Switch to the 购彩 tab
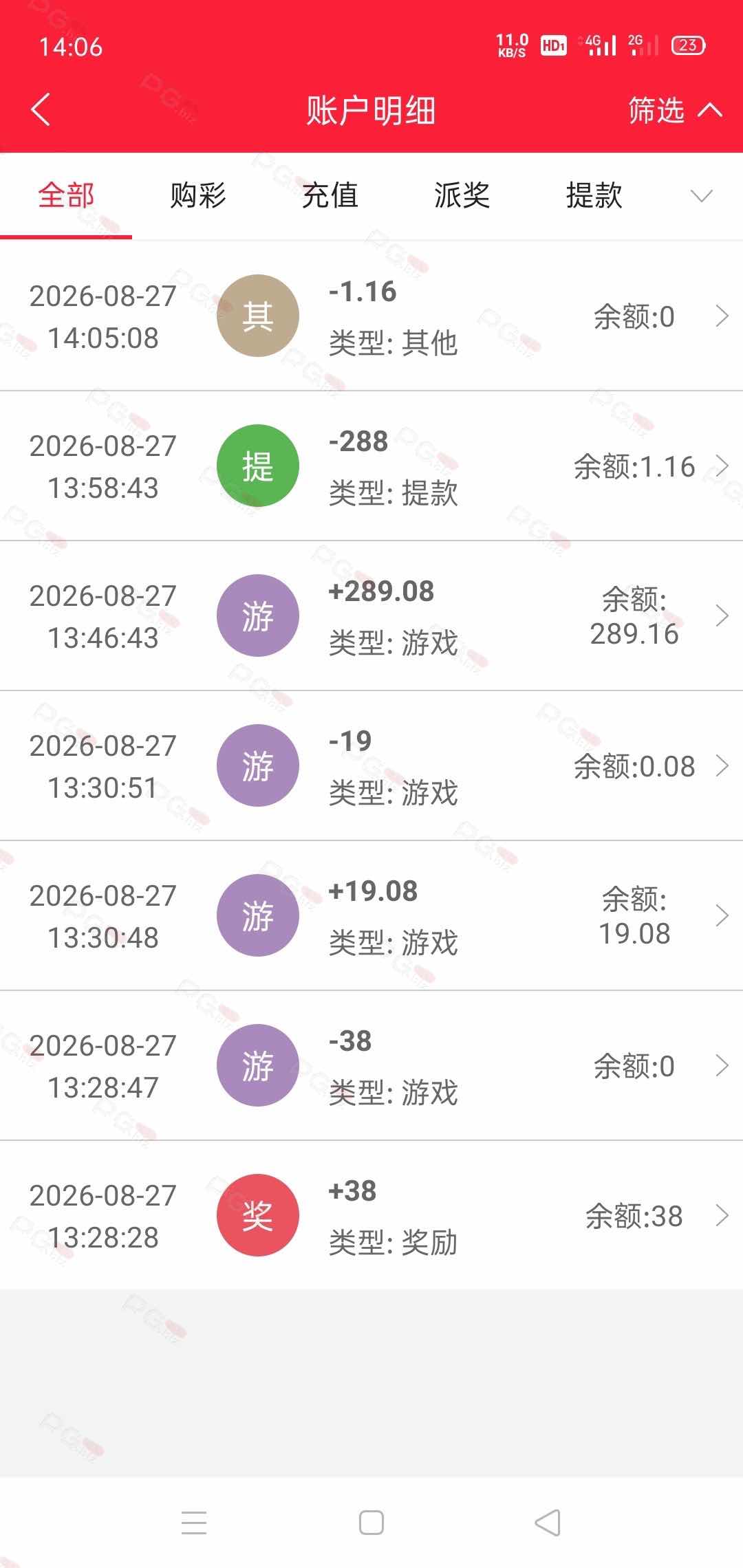Image resolution: width=743 pixels, height=1568 pixels. coord(198,195)
